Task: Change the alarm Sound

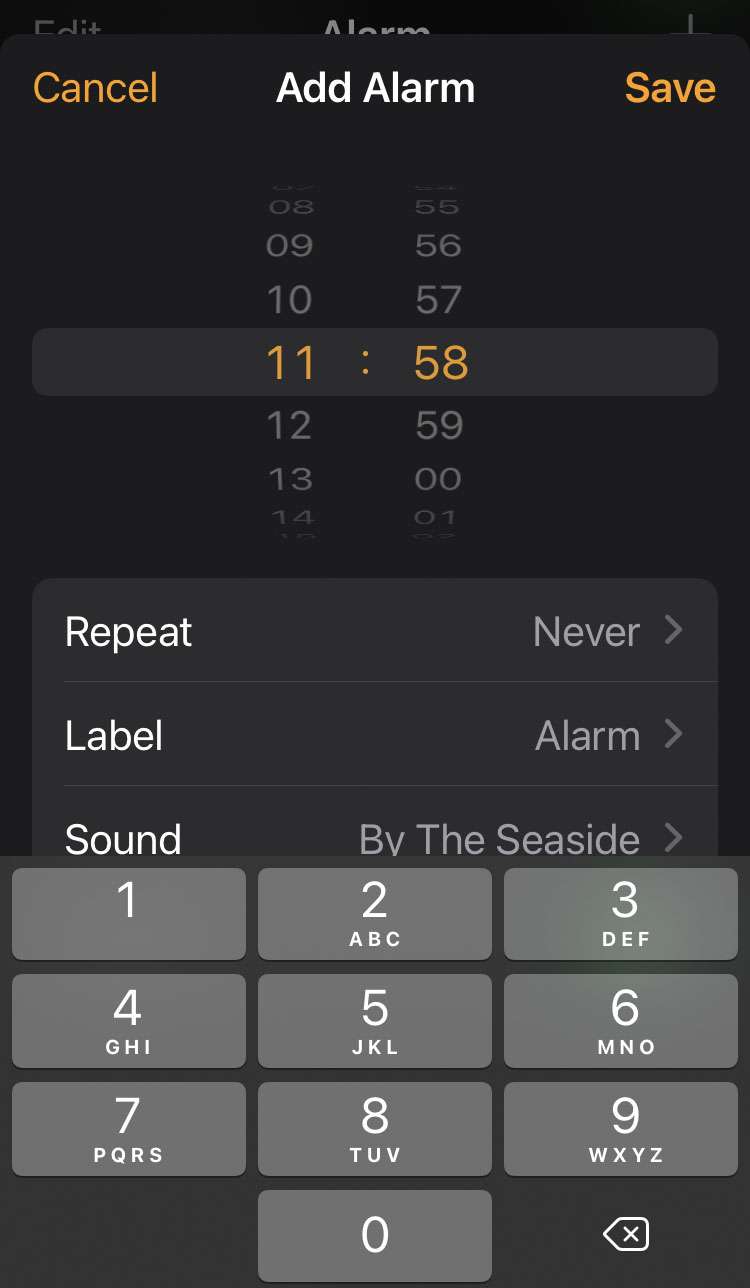Action: [375, 836]
